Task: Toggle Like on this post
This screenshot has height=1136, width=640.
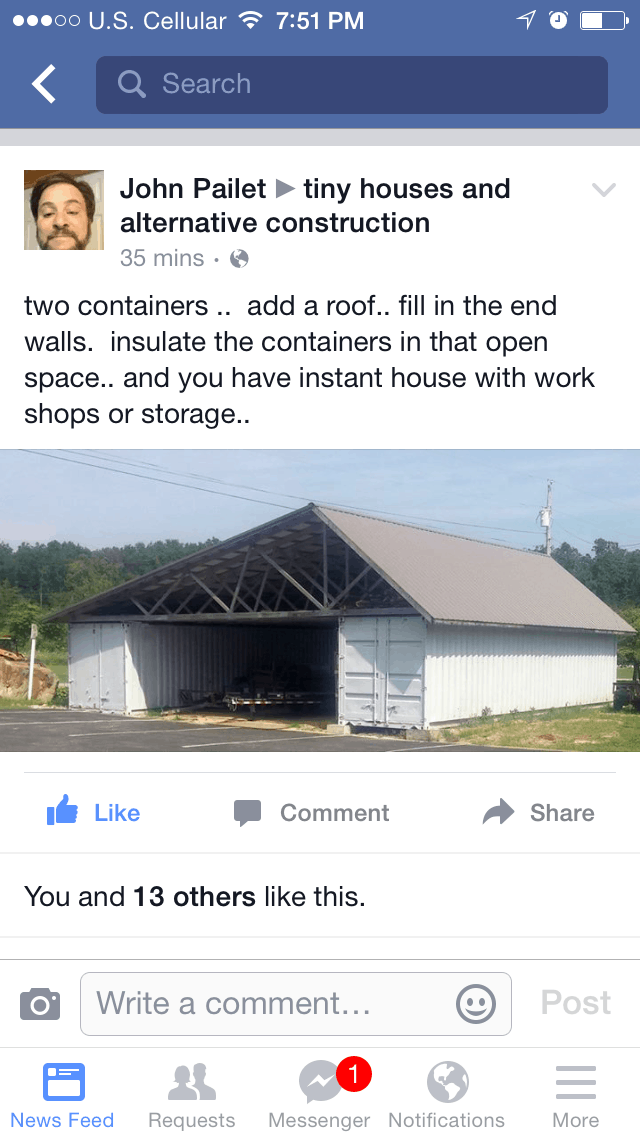Action: [93, 812]
